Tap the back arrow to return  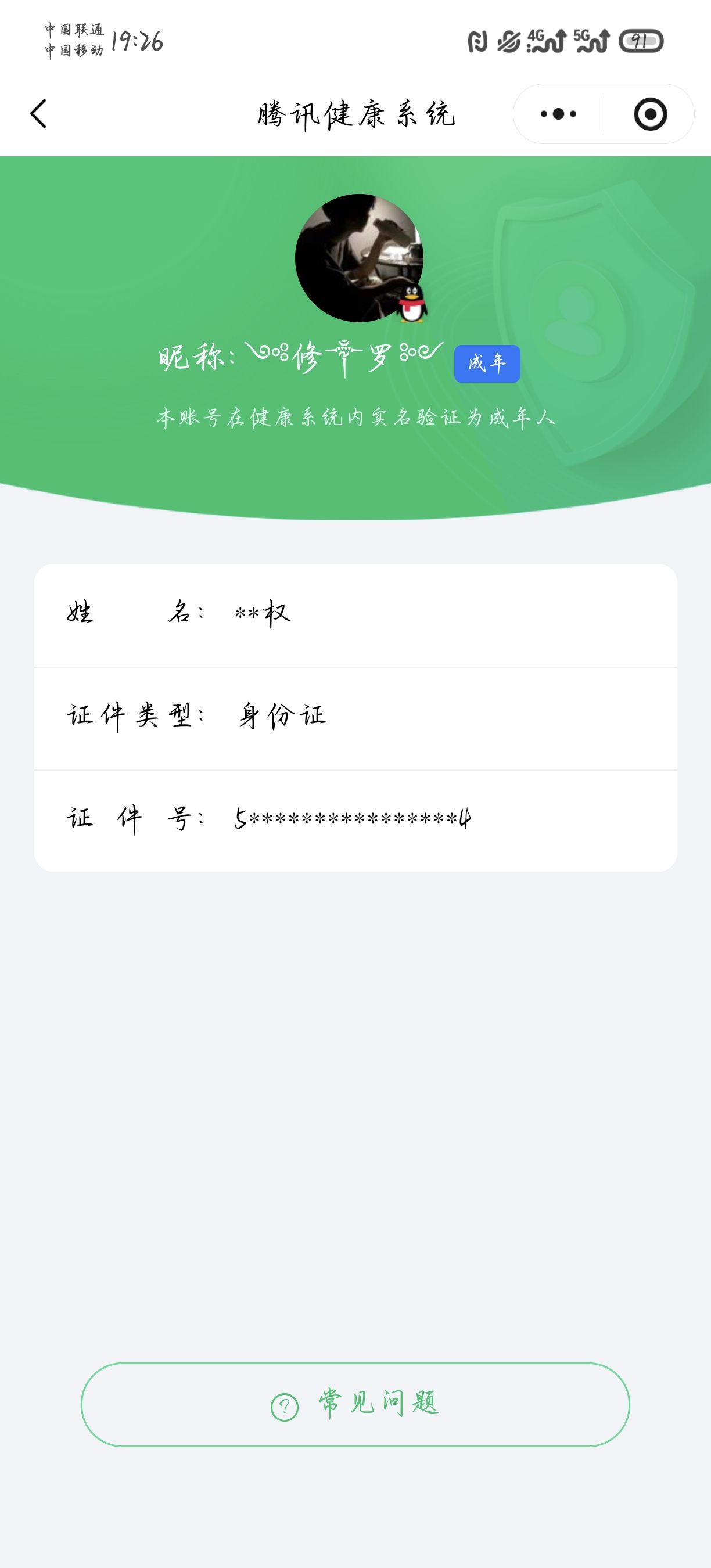point(39,114)
